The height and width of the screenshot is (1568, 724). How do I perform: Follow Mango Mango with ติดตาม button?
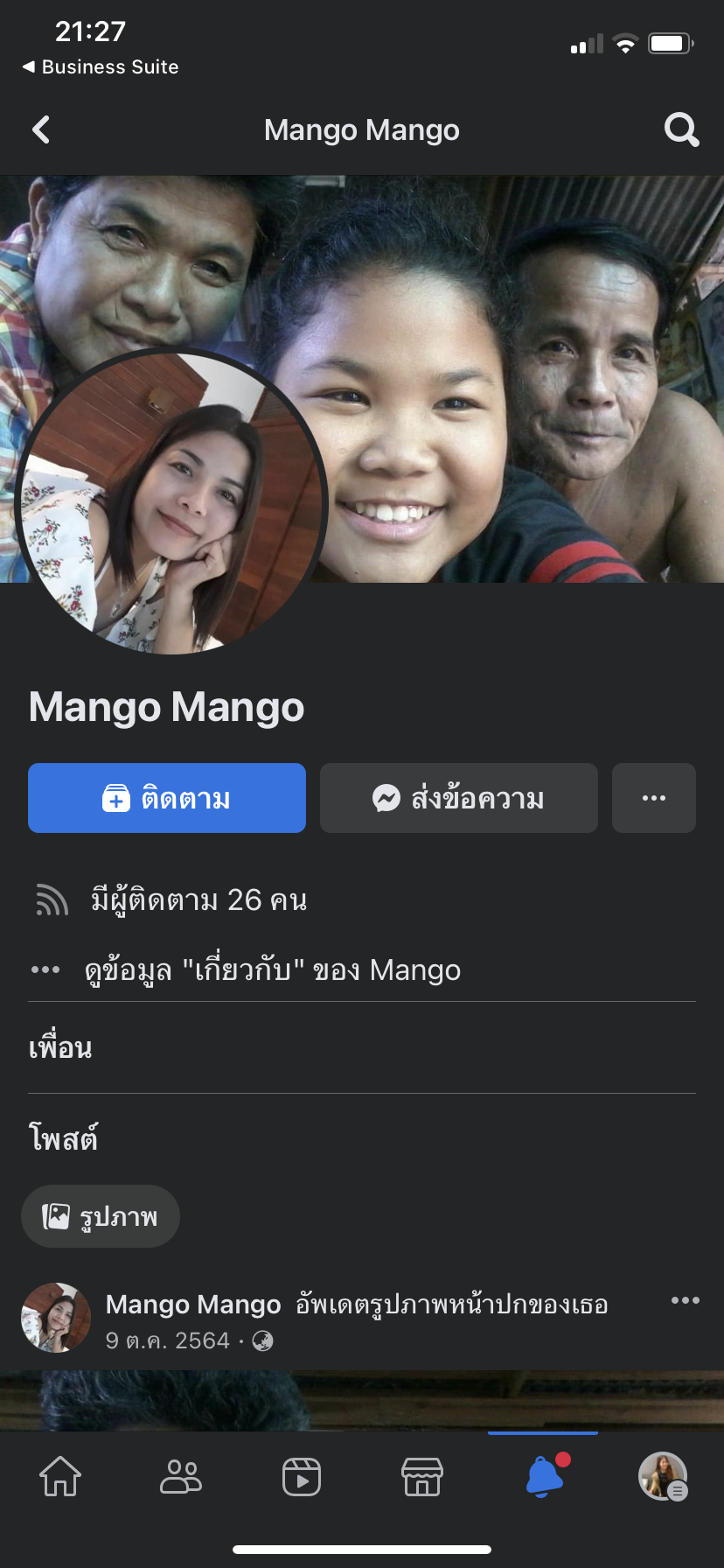click(x=167, y=798)
